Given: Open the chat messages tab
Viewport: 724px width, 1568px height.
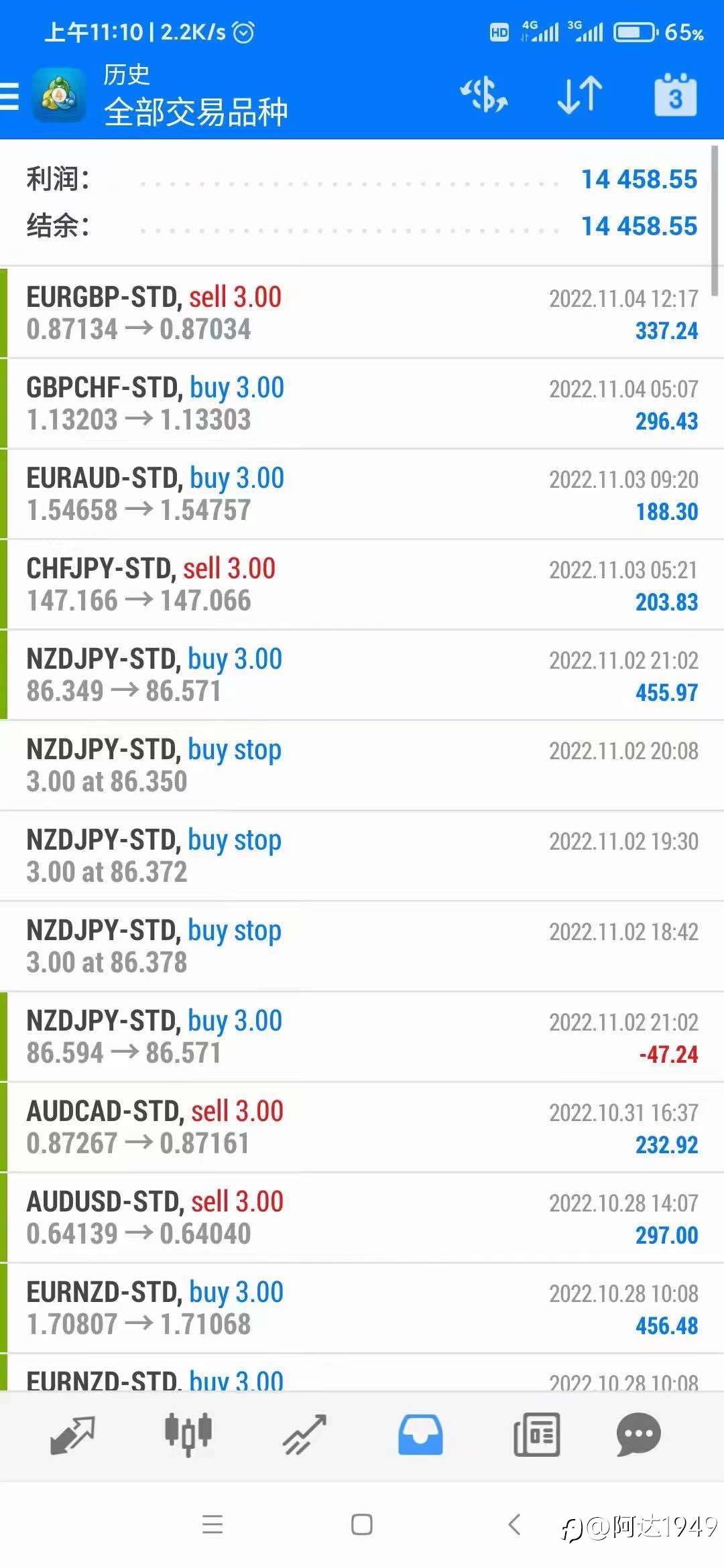Looking at the screenshot, I should click(638, 1435).
